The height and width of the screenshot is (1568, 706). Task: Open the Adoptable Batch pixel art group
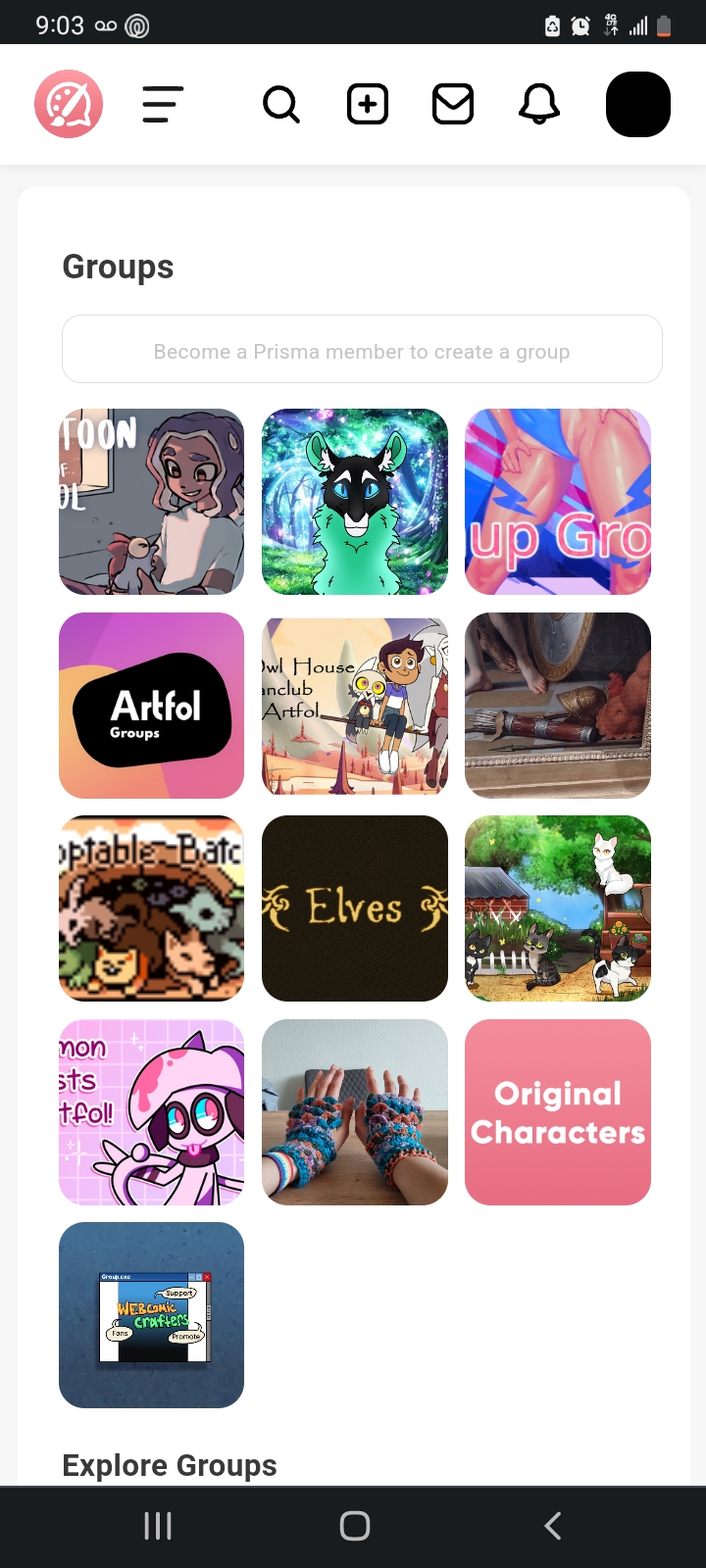pos(152,908)
